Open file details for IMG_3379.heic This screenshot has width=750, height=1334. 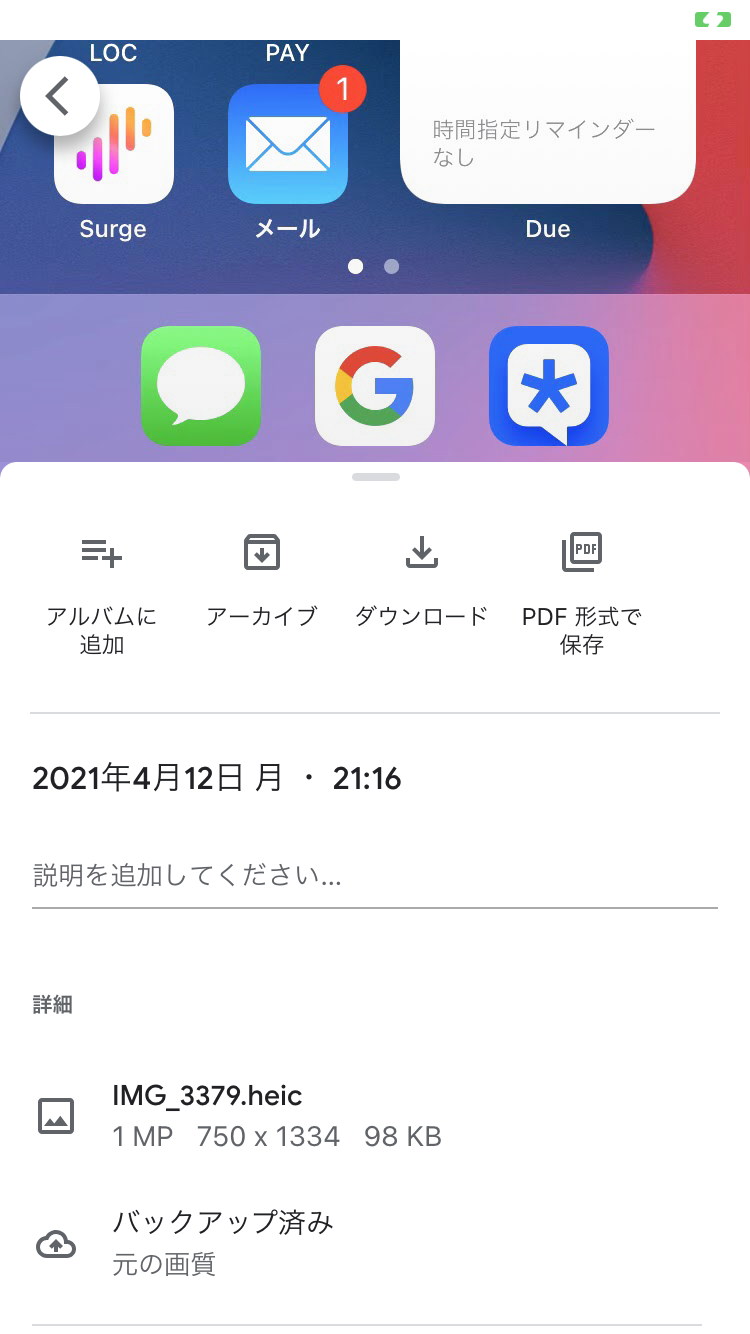click(277, 1115)
